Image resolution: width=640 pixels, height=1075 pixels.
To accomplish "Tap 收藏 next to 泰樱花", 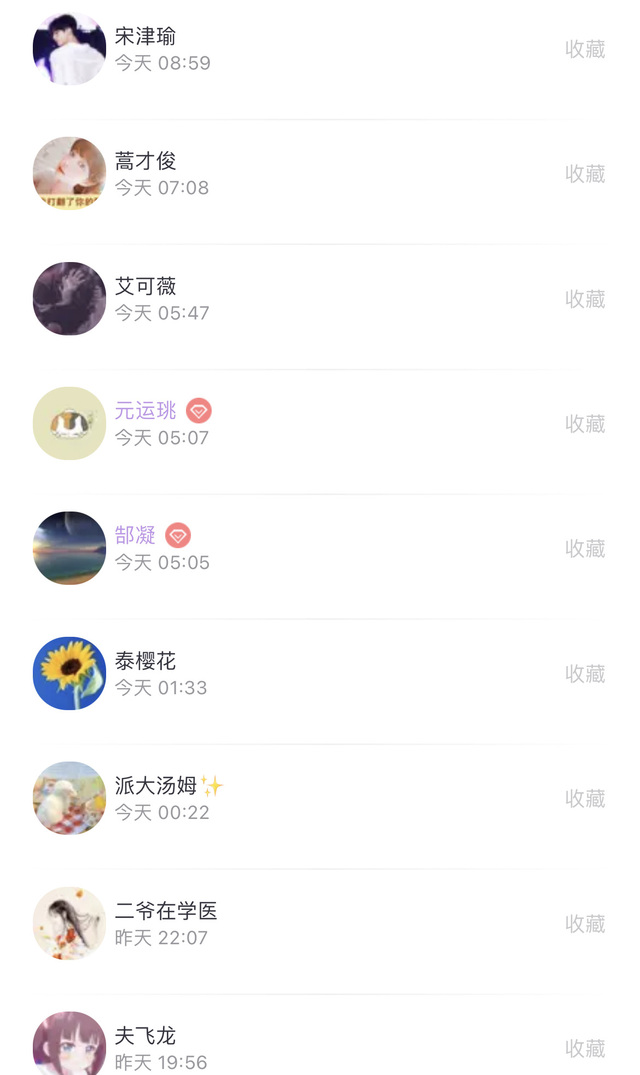I will pyautogui.click(x=585, y=674).
